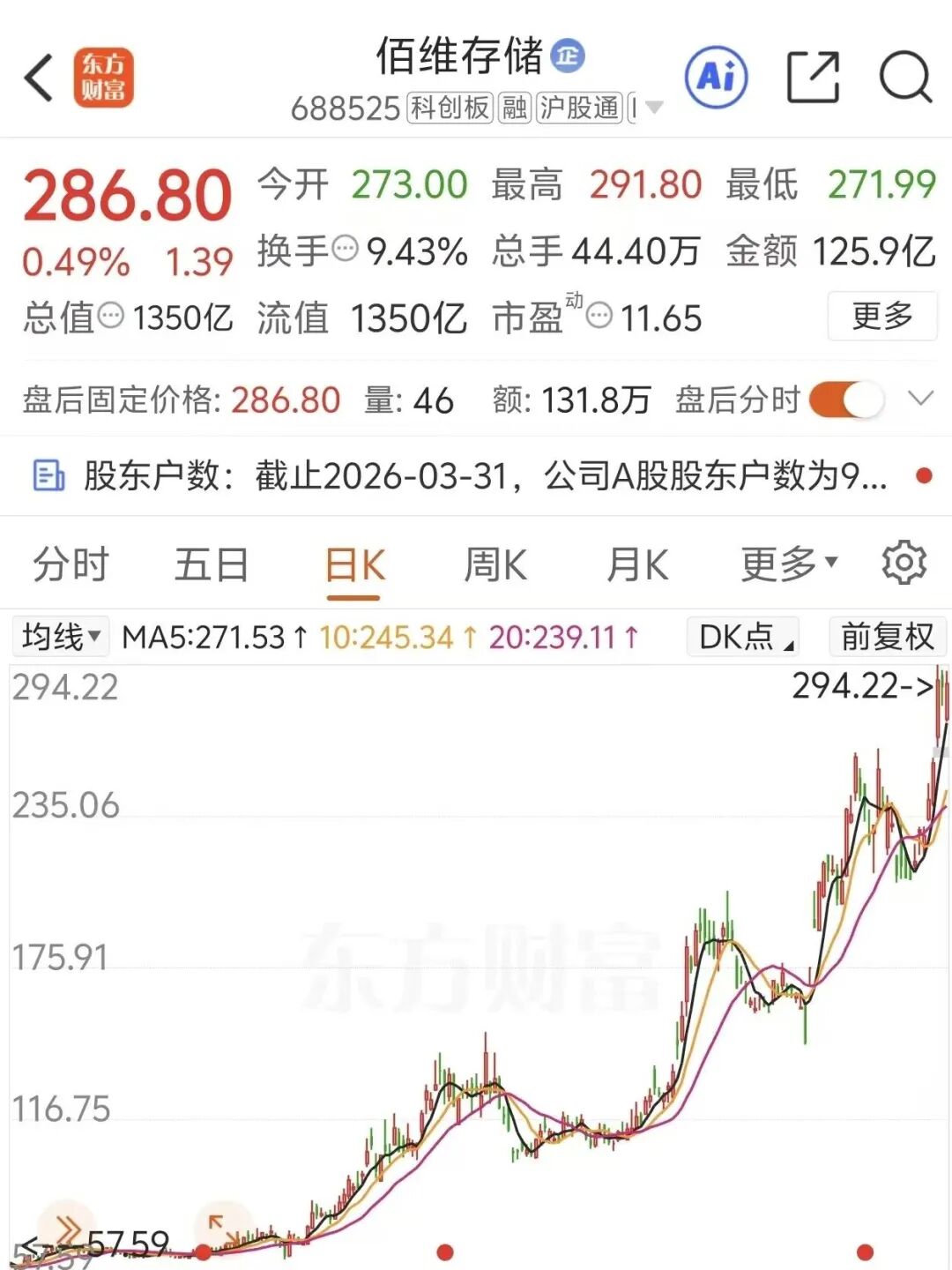Open the 更多 chart period dropdown
The width and height of the screenshot is (952, 1270).
point(789,564)
